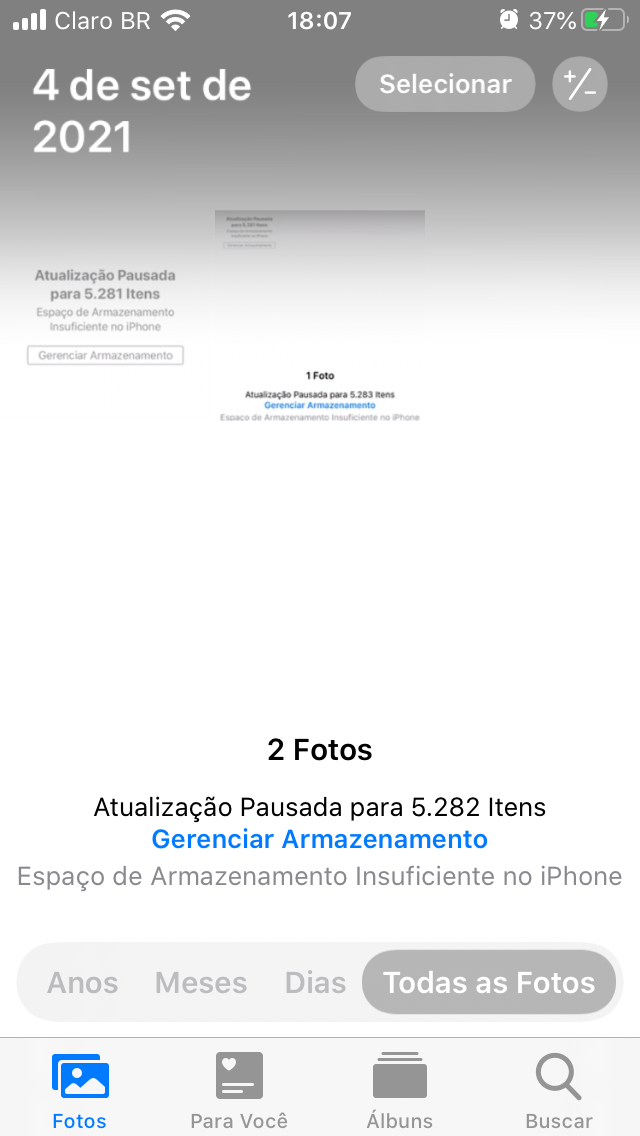Go to the Para Você tab
The width and height of the screenshot is (640, 1136).
(239, 1090)
